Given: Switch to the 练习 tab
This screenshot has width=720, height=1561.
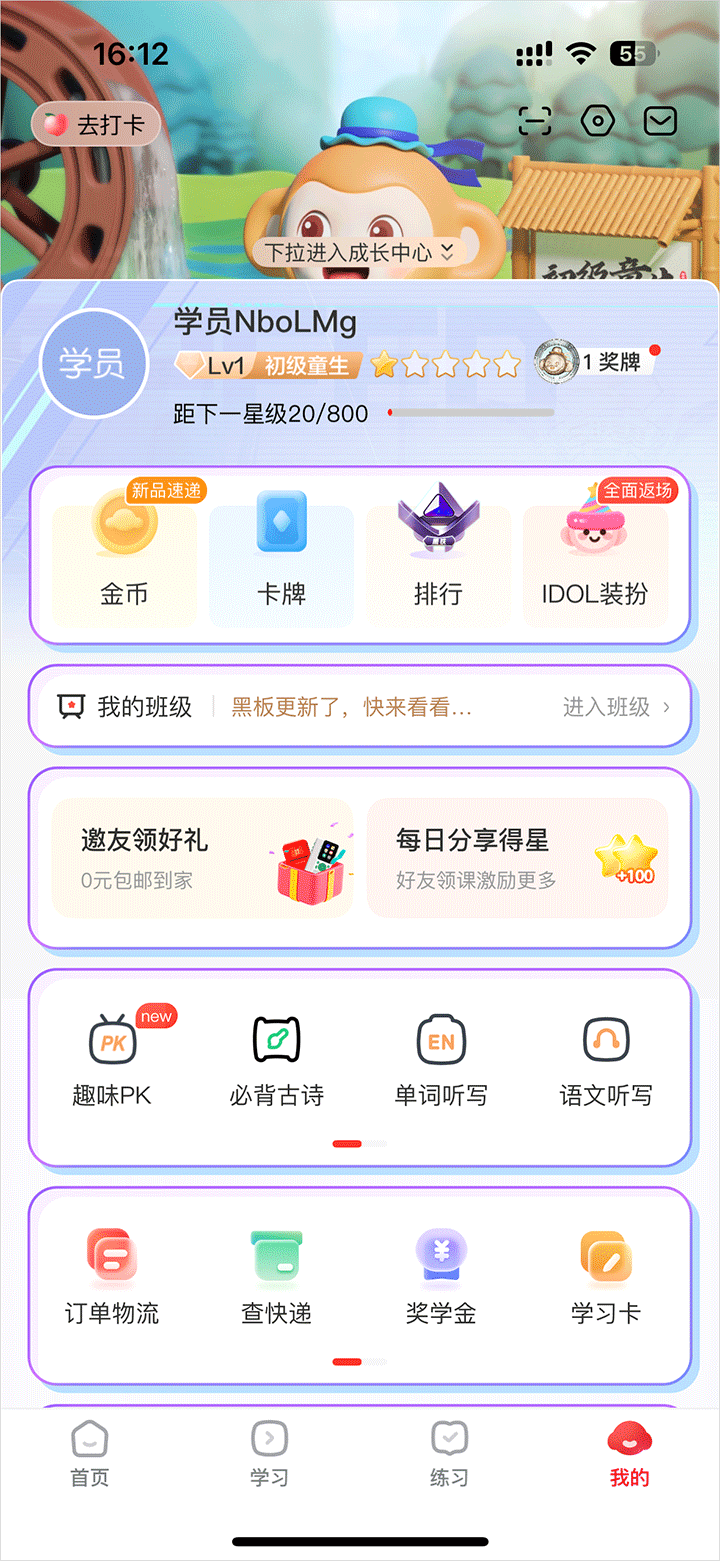Looking at the screenshot, I should tap(449, 1454).
